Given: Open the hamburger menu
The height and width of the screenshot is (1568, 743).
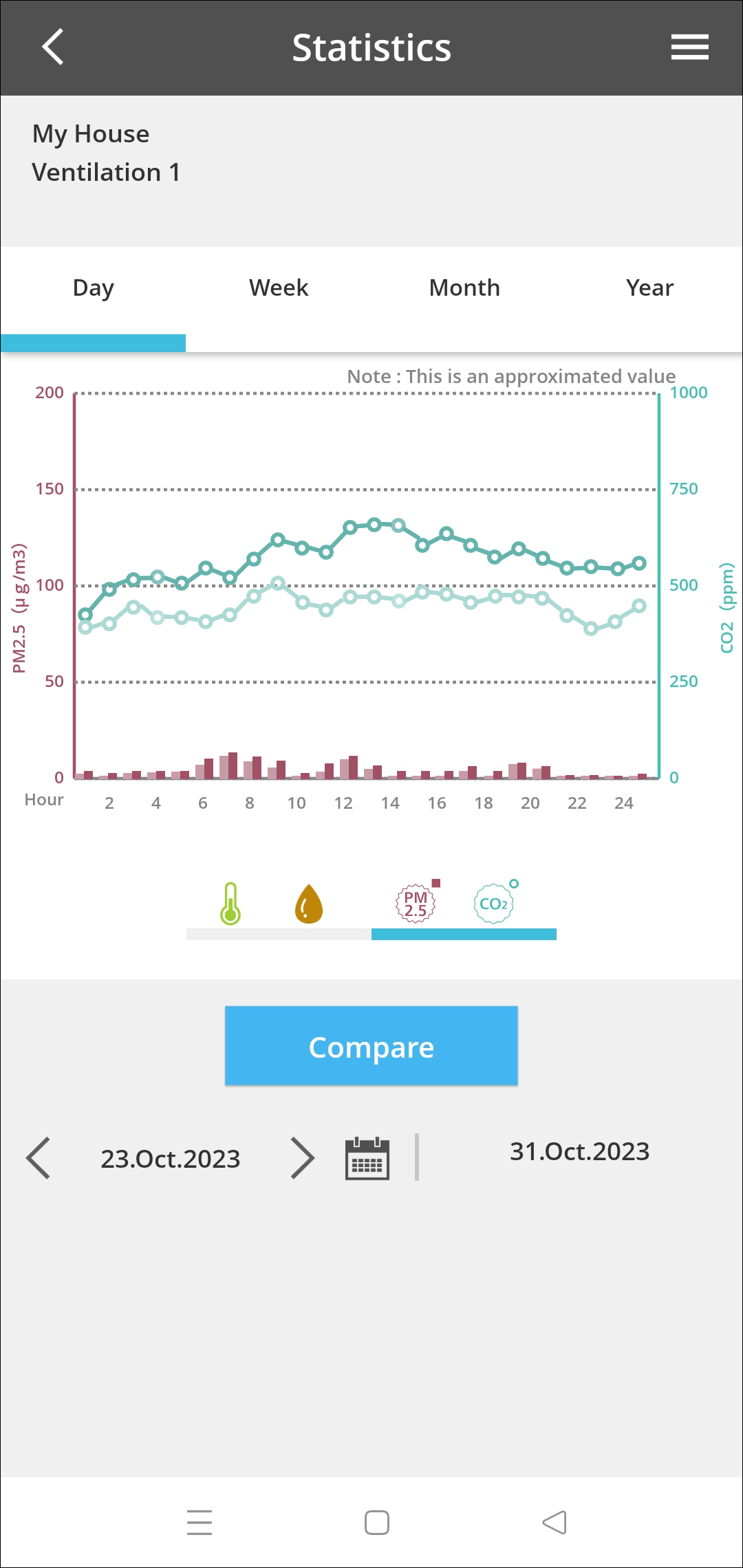Looking at the screenshot, I should [x=689, y=47].
